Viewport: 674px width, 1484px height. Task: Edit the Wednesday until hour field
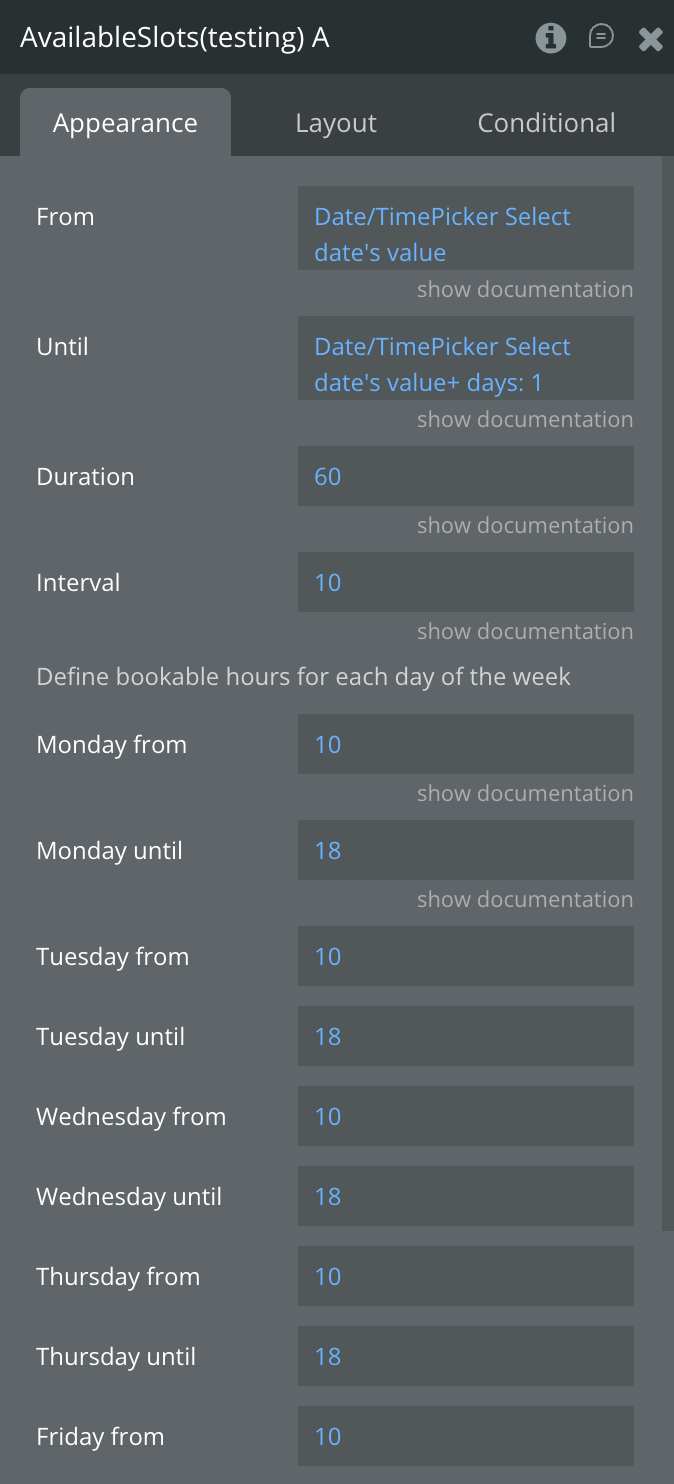pyautogui.click(x=465, y=1196)
